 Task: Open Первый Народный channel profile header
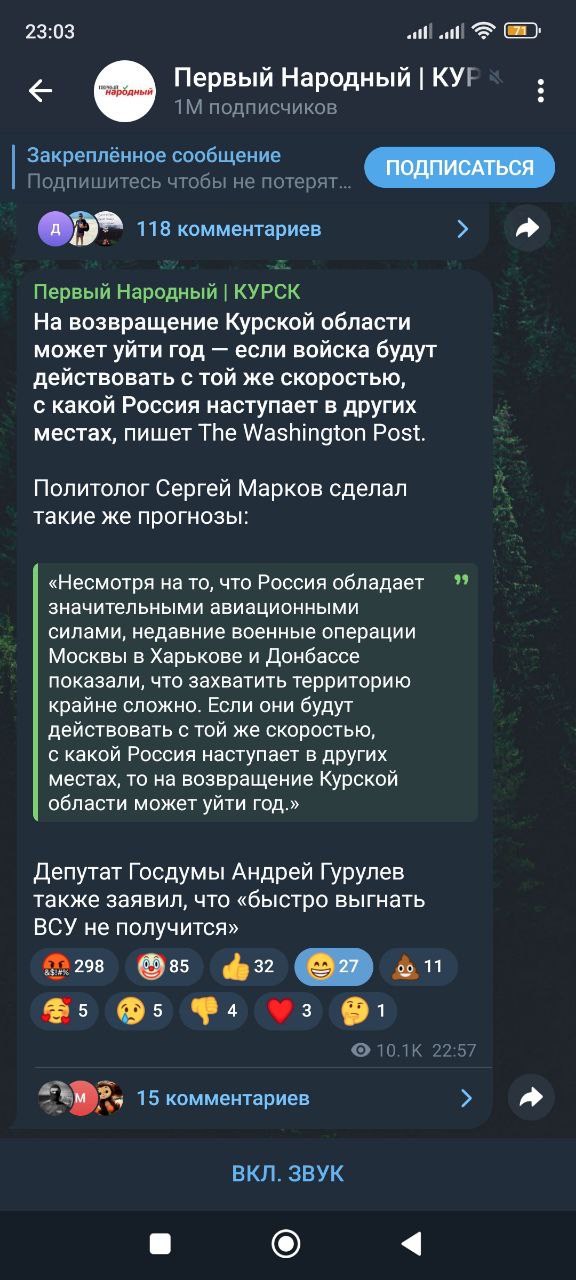300,91
